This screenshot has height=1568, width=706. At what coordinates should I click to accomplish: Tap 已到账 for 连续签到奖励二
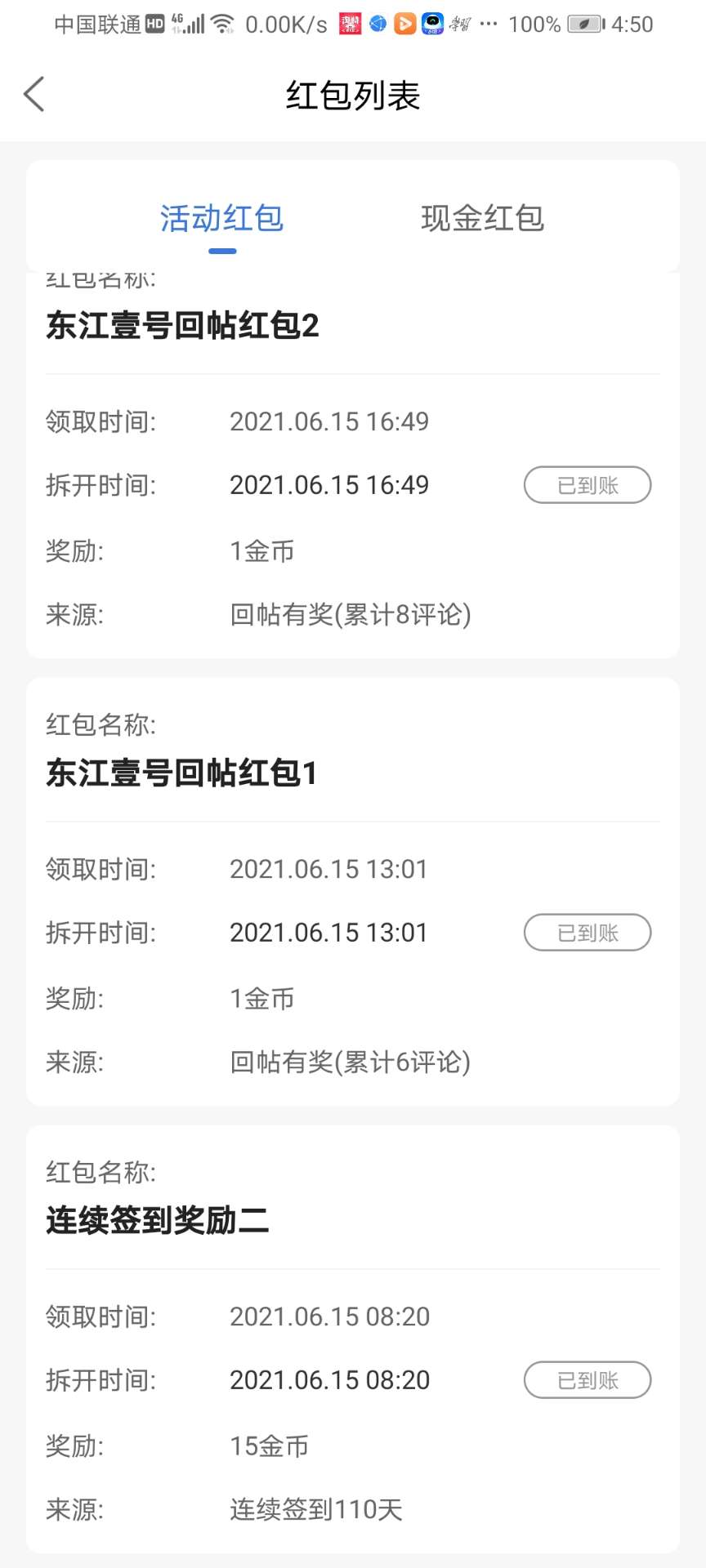(x=588, y=1380)
